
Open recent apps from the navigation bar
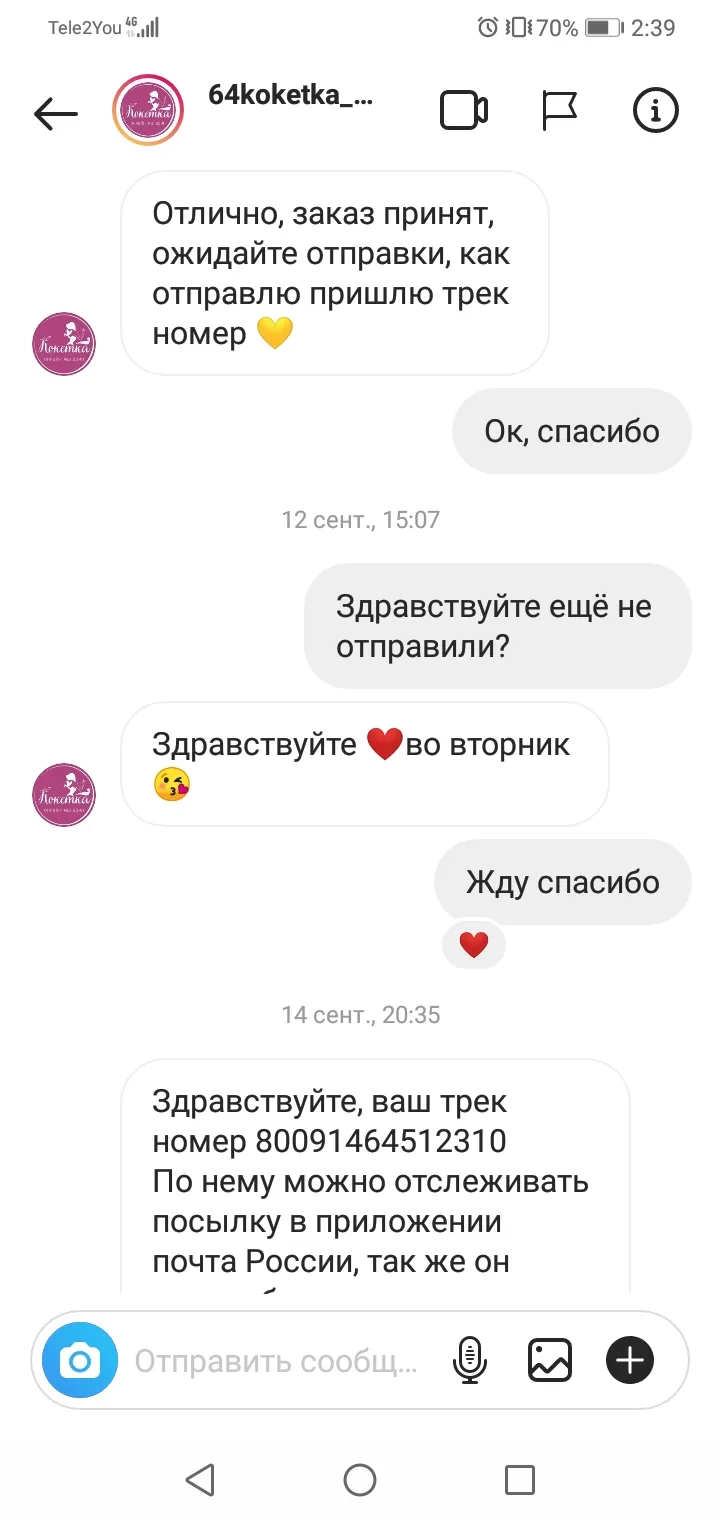(x=520, y=1479)
